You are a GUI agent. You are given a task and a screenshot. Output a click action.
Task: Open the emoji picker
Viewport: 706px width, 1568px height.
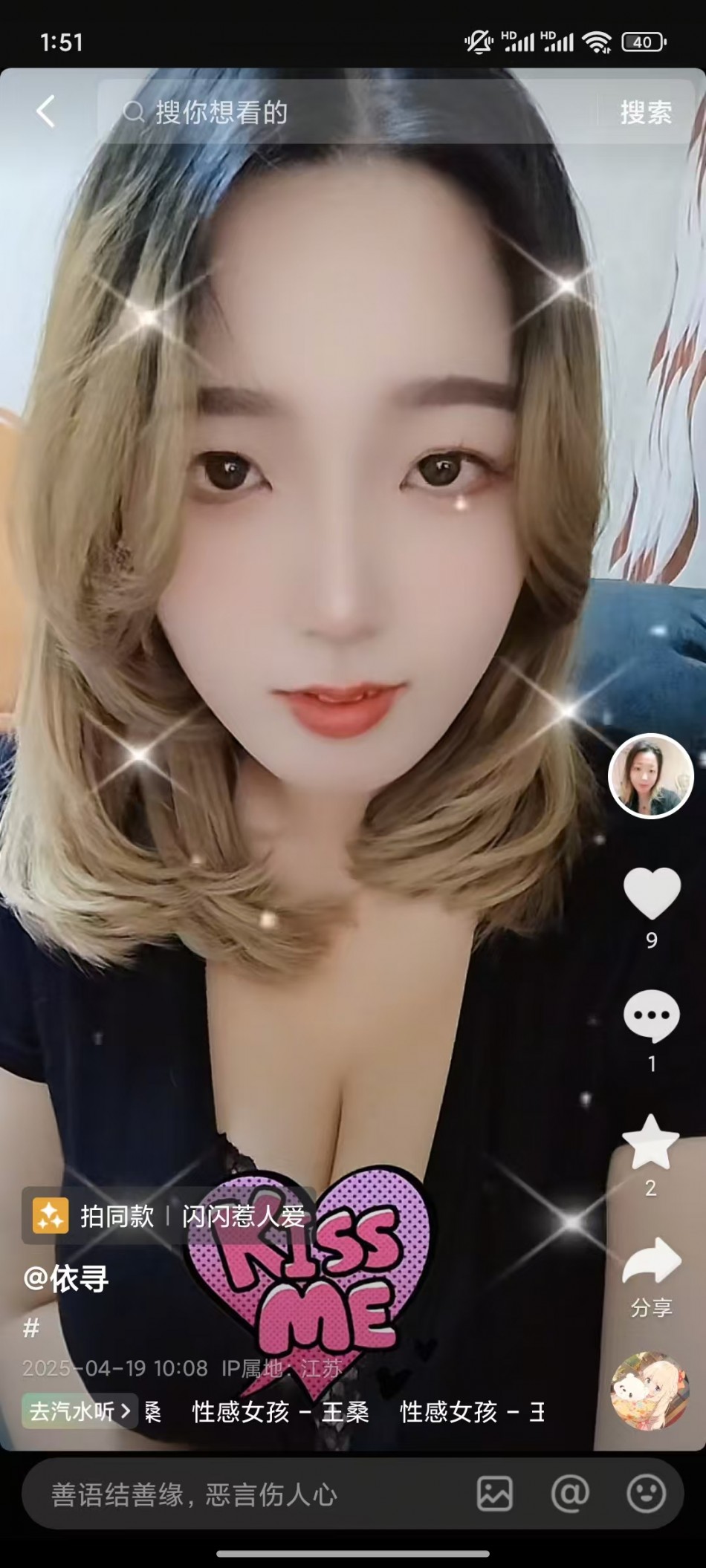tap(646, 1494)
